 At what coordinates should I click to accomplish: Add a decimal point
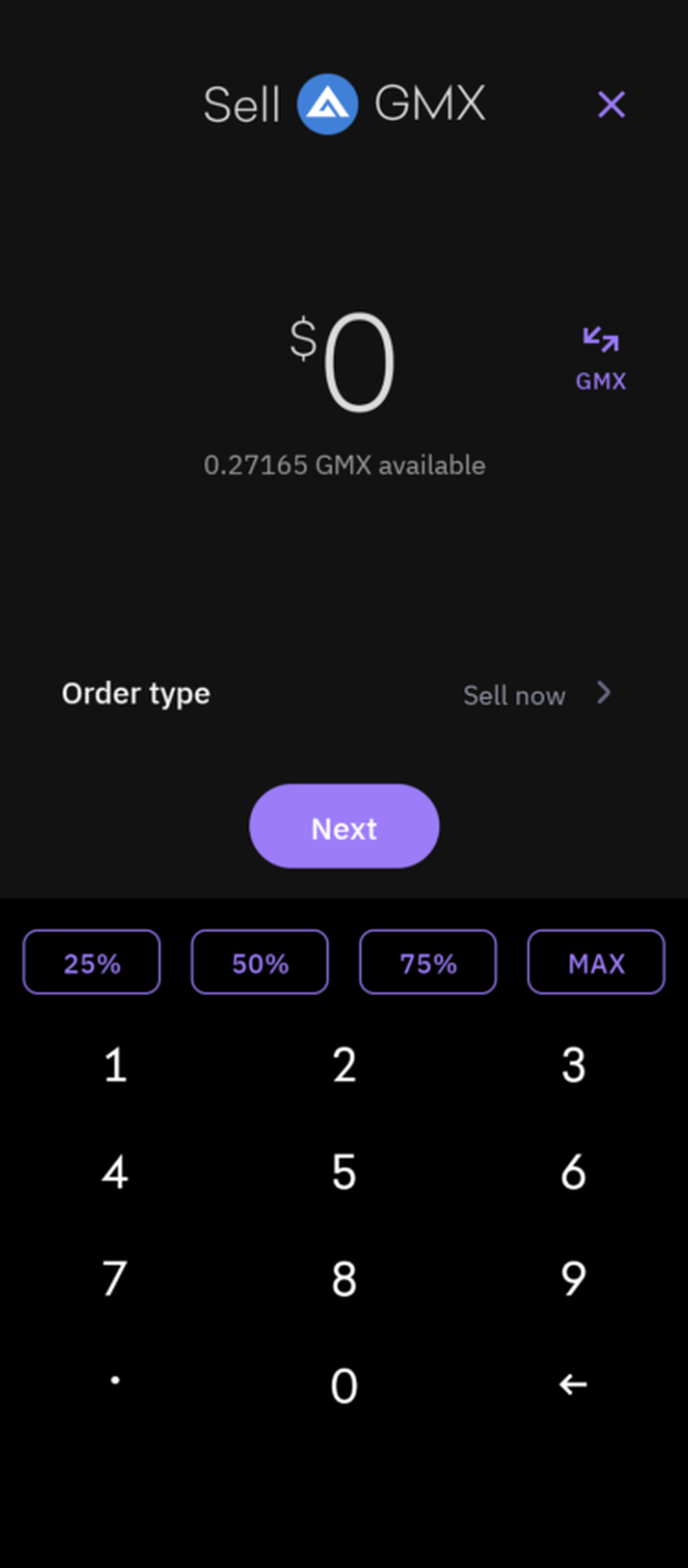click(x=115, y=1381)
